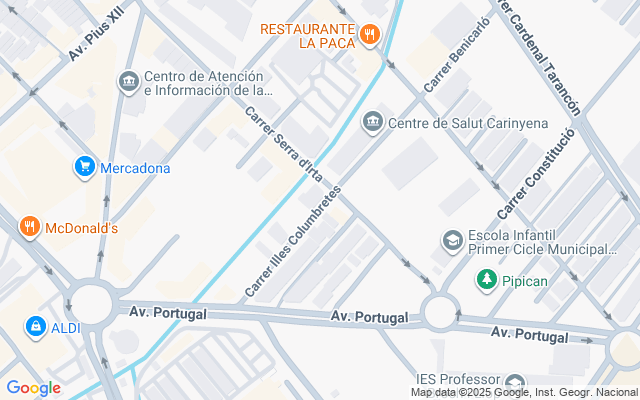Open the Mercadona store marker
Screen dimensions: 640x400
(x=85, y=167)
